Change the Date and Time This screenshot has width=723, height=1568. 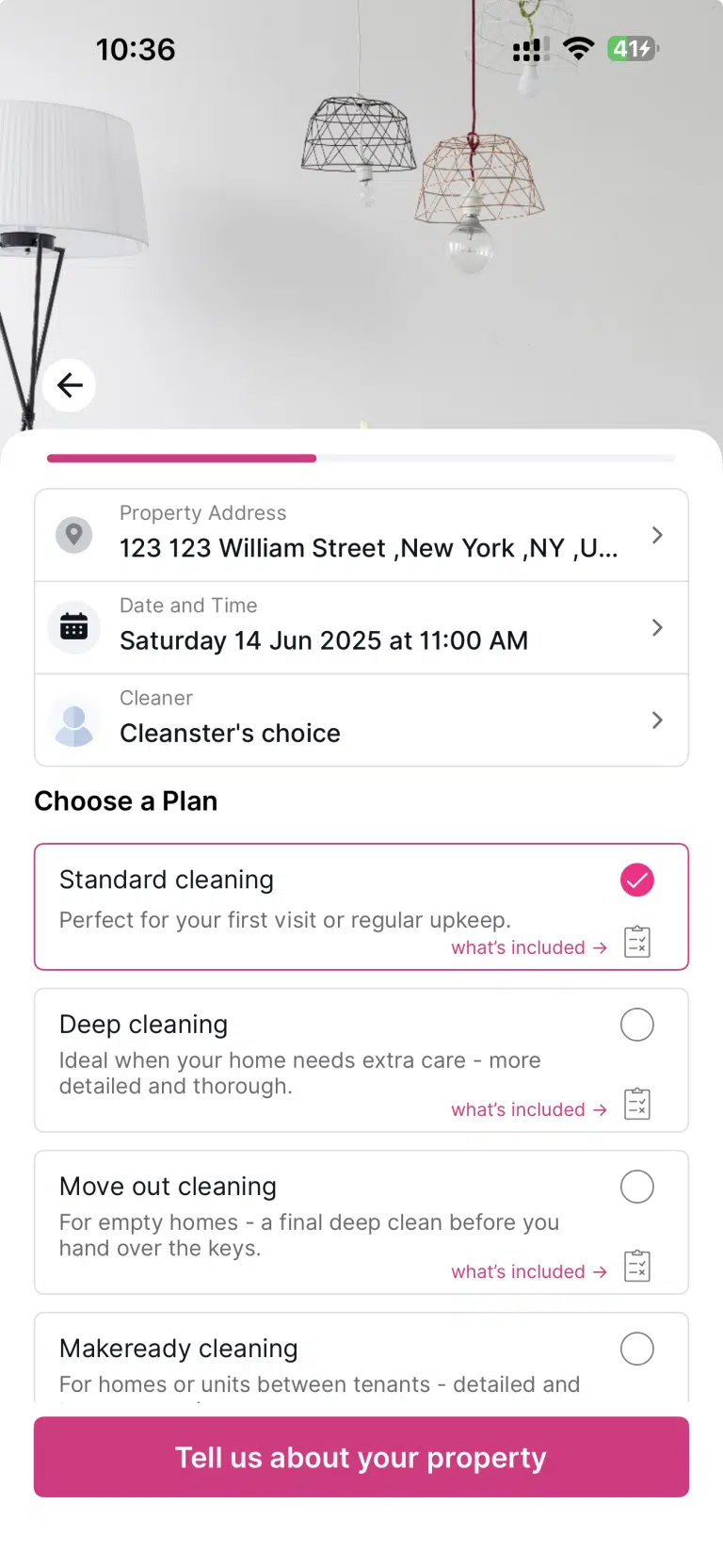[x=361, y=627]
